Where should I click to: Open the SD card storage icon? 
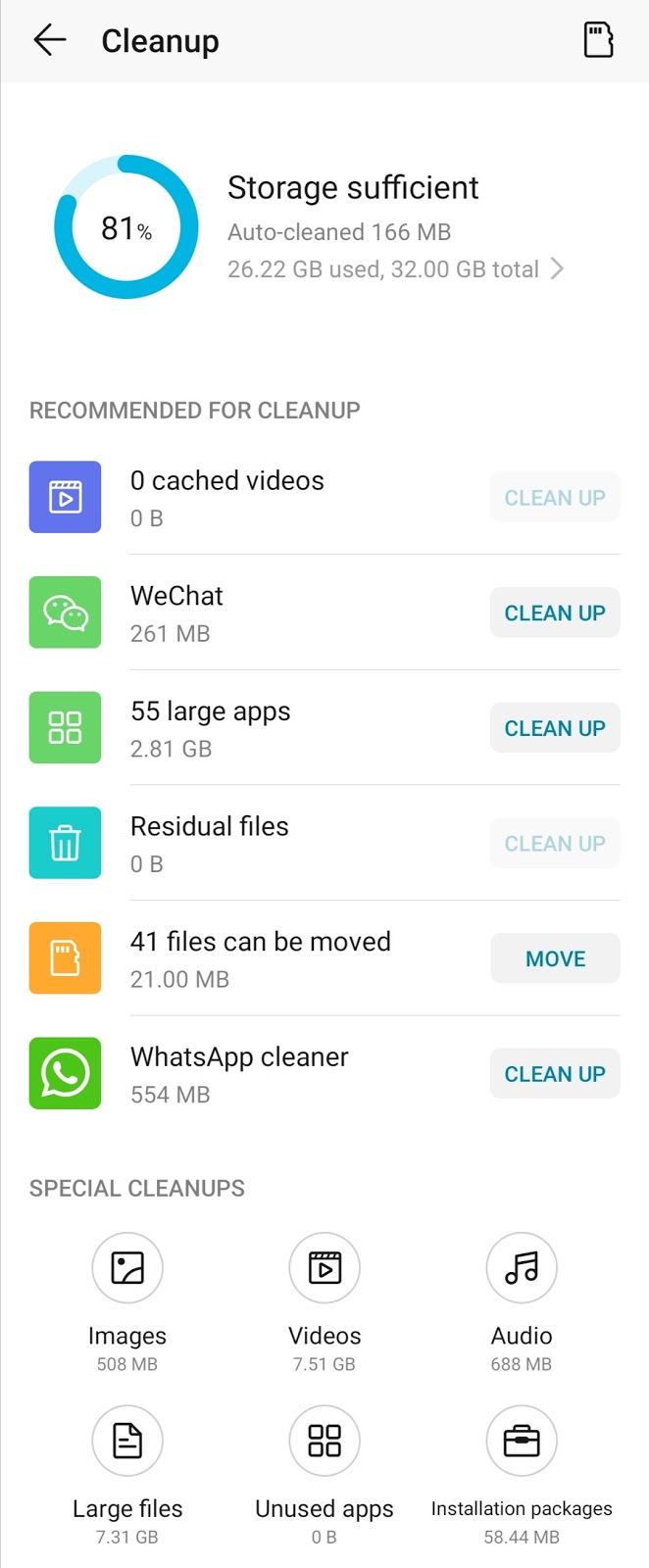coord(598,40)
